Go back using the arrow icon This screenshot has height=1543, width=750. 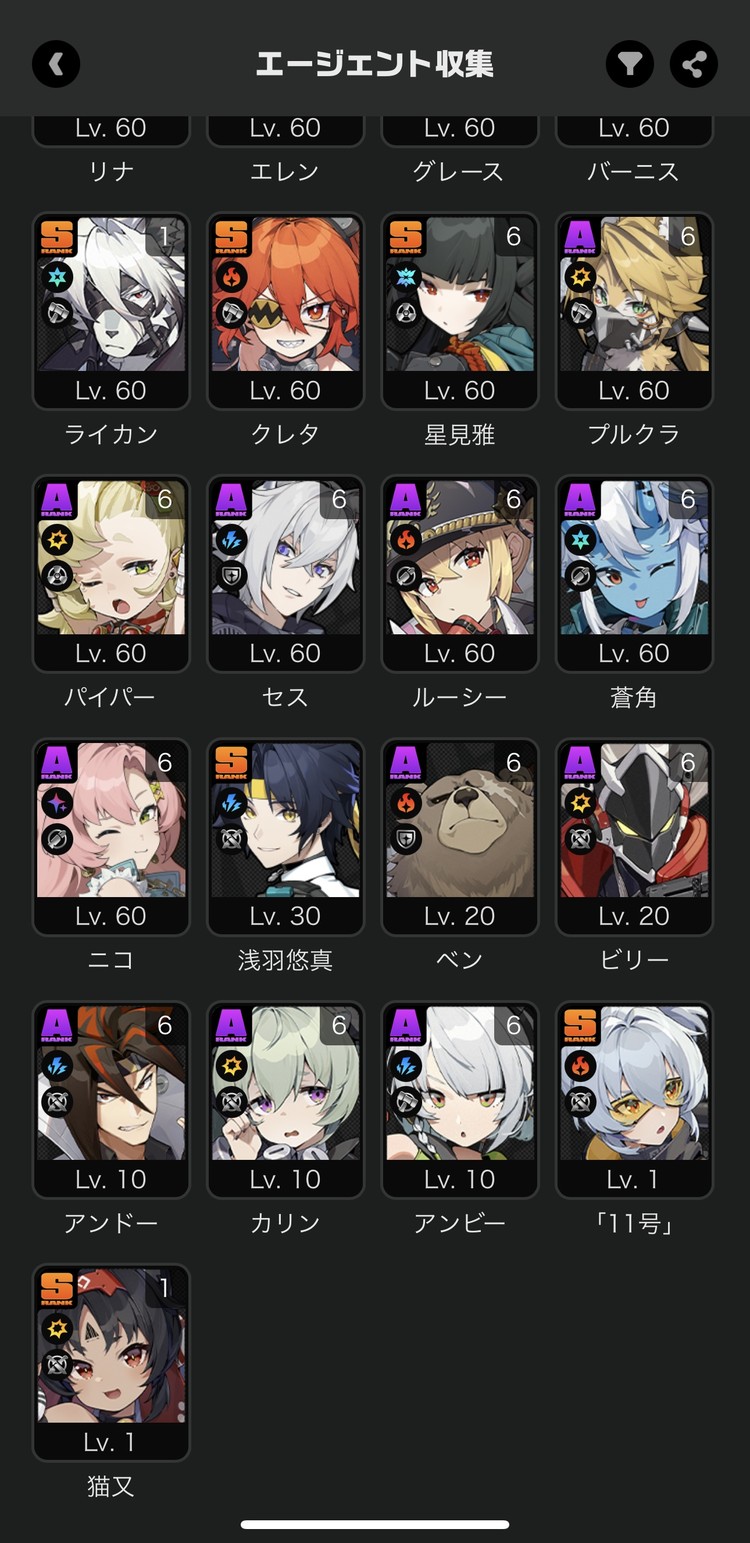point(56,65)
